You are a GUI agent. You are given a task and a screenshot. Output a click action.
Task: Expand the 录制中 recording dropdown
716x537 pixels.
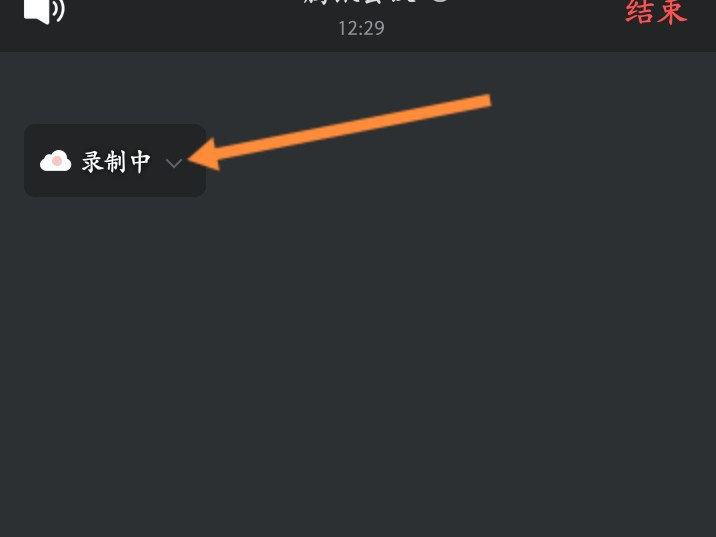tap(173, 162)
